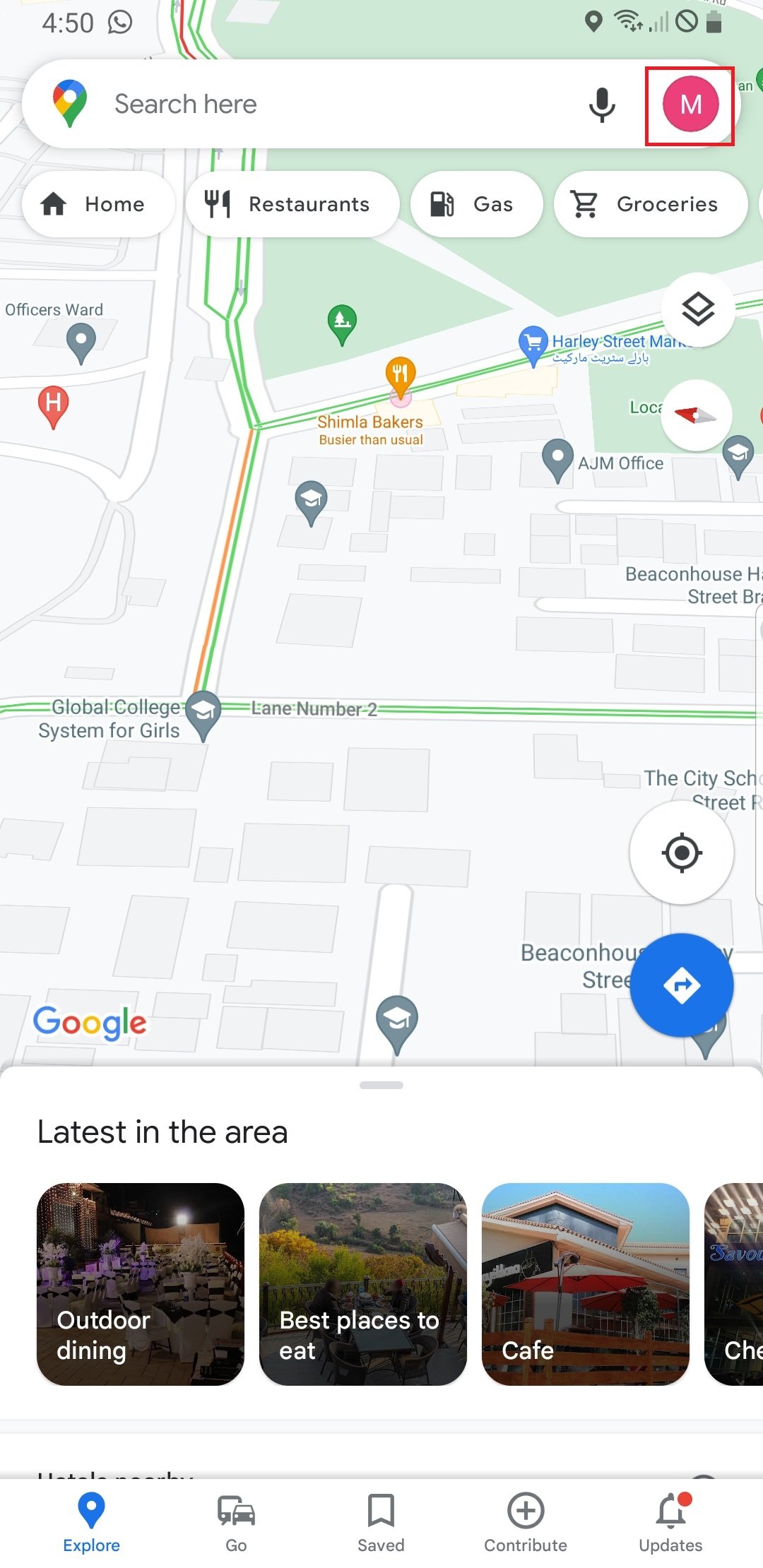Switch to the Saved tab
This screenshot has width=763, height=1568.
pos(381,1523)
